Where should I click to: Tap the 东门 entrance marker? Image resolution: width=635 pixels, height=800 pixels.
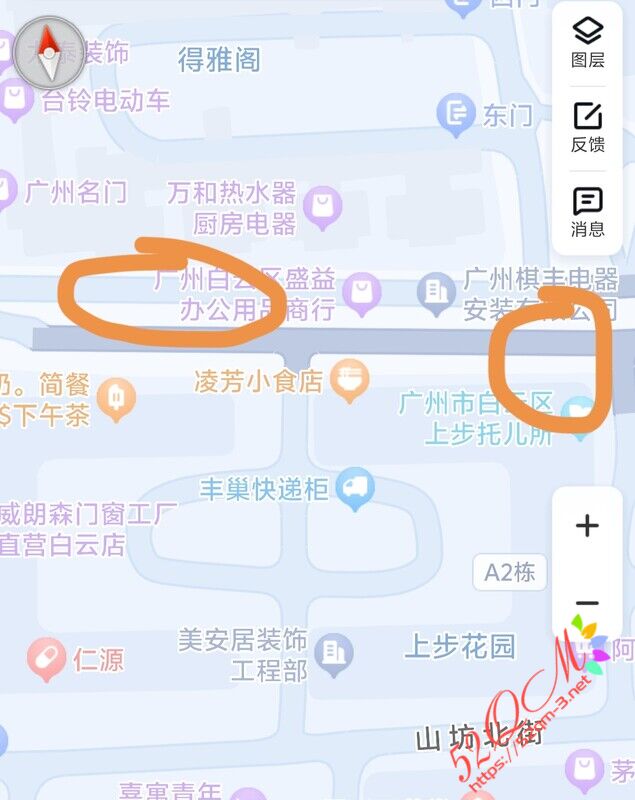456,114
